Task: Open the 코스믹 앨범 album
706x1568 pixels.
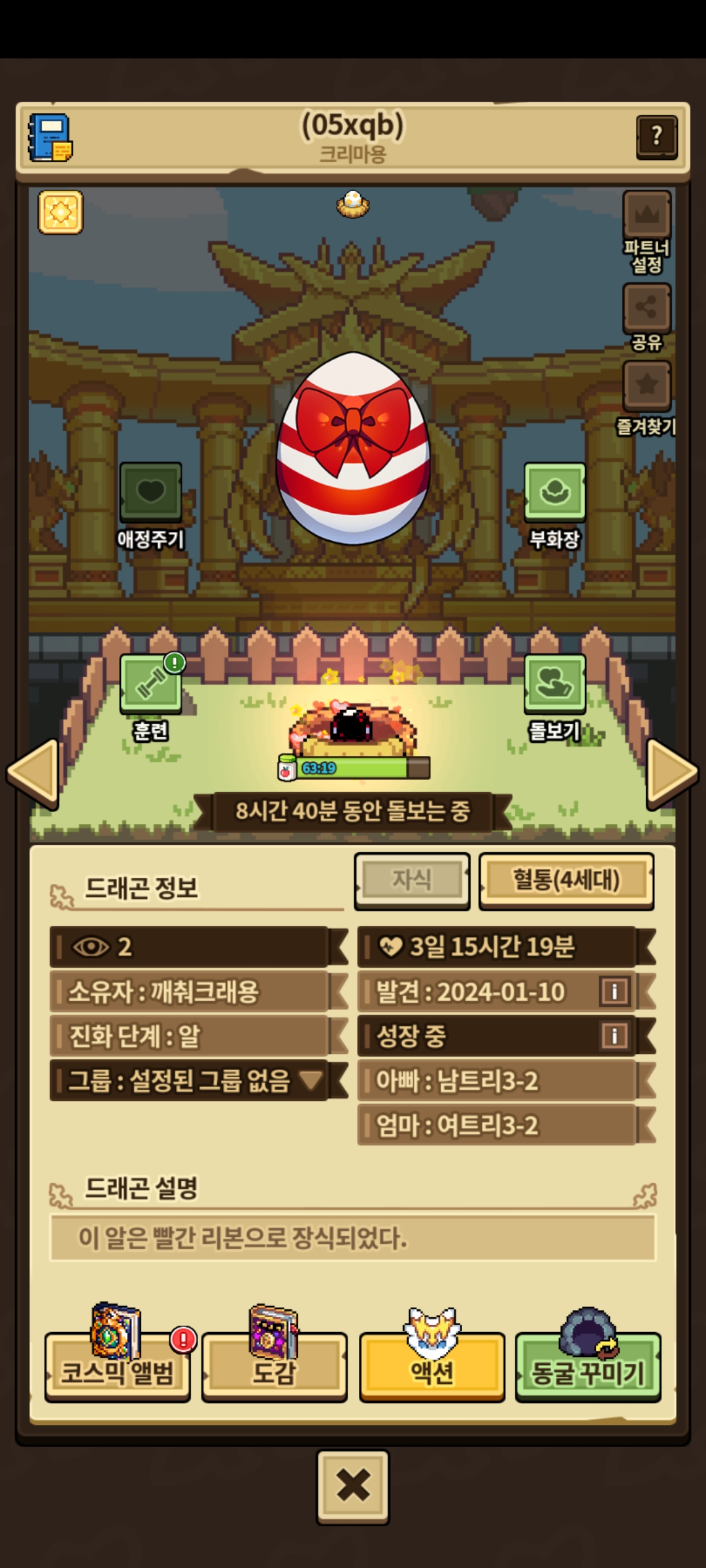Action: tap(118, 1371)
